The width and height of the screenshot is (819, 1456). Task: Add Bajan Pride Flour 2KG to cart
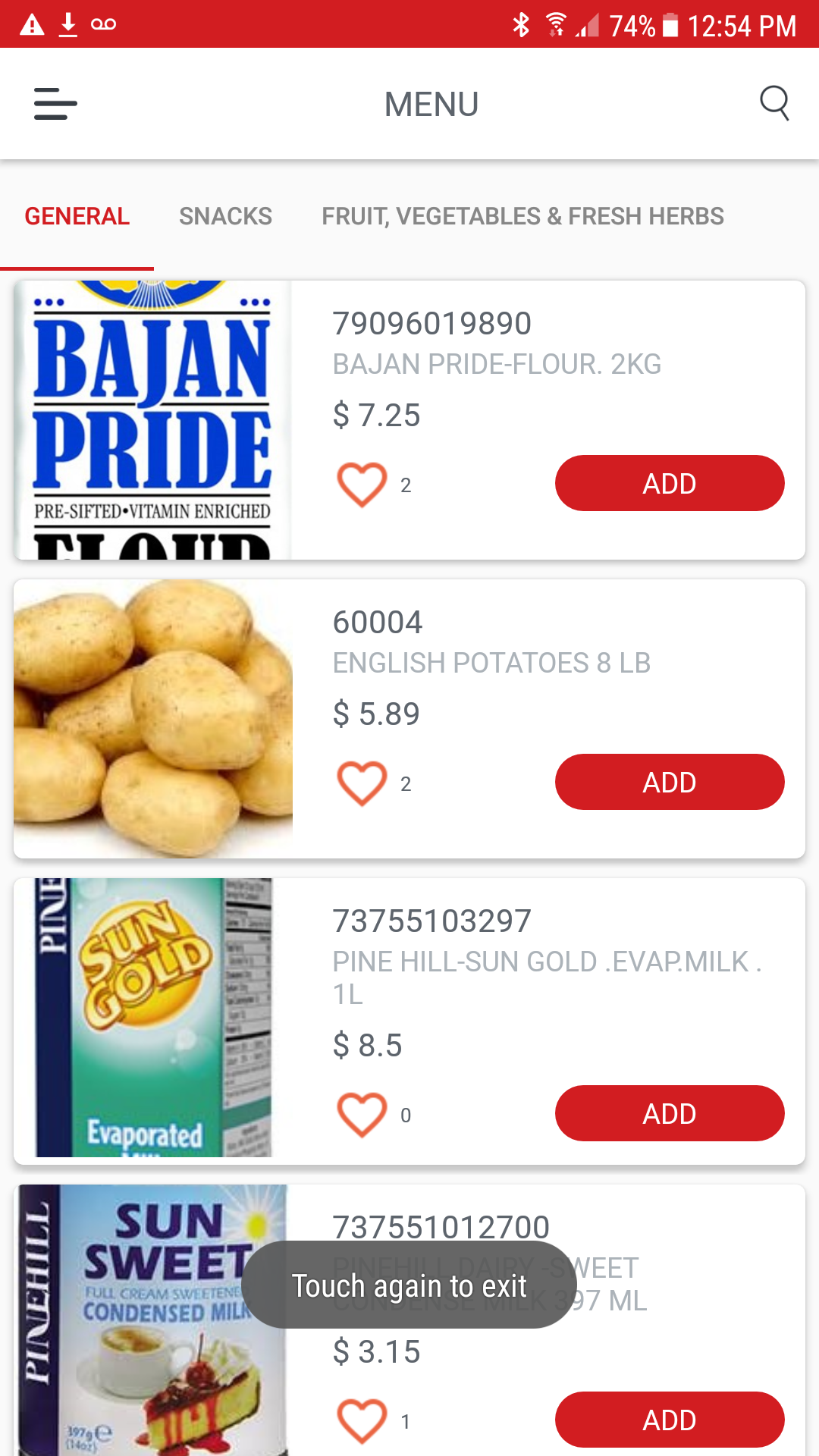pos(669,484)
